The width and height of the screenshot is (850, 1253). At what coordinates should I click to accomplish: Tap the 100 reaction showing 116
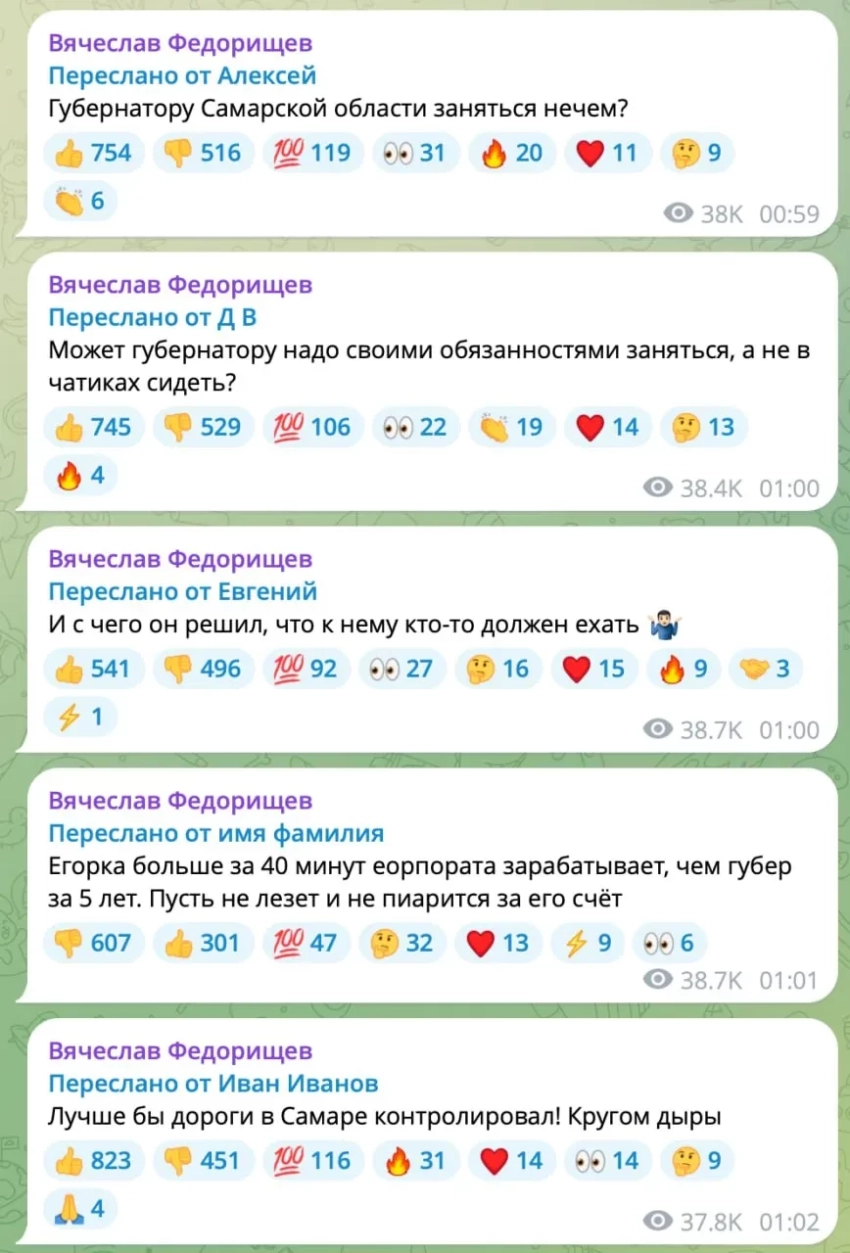pyautogui.click(x=308, y=1159)
